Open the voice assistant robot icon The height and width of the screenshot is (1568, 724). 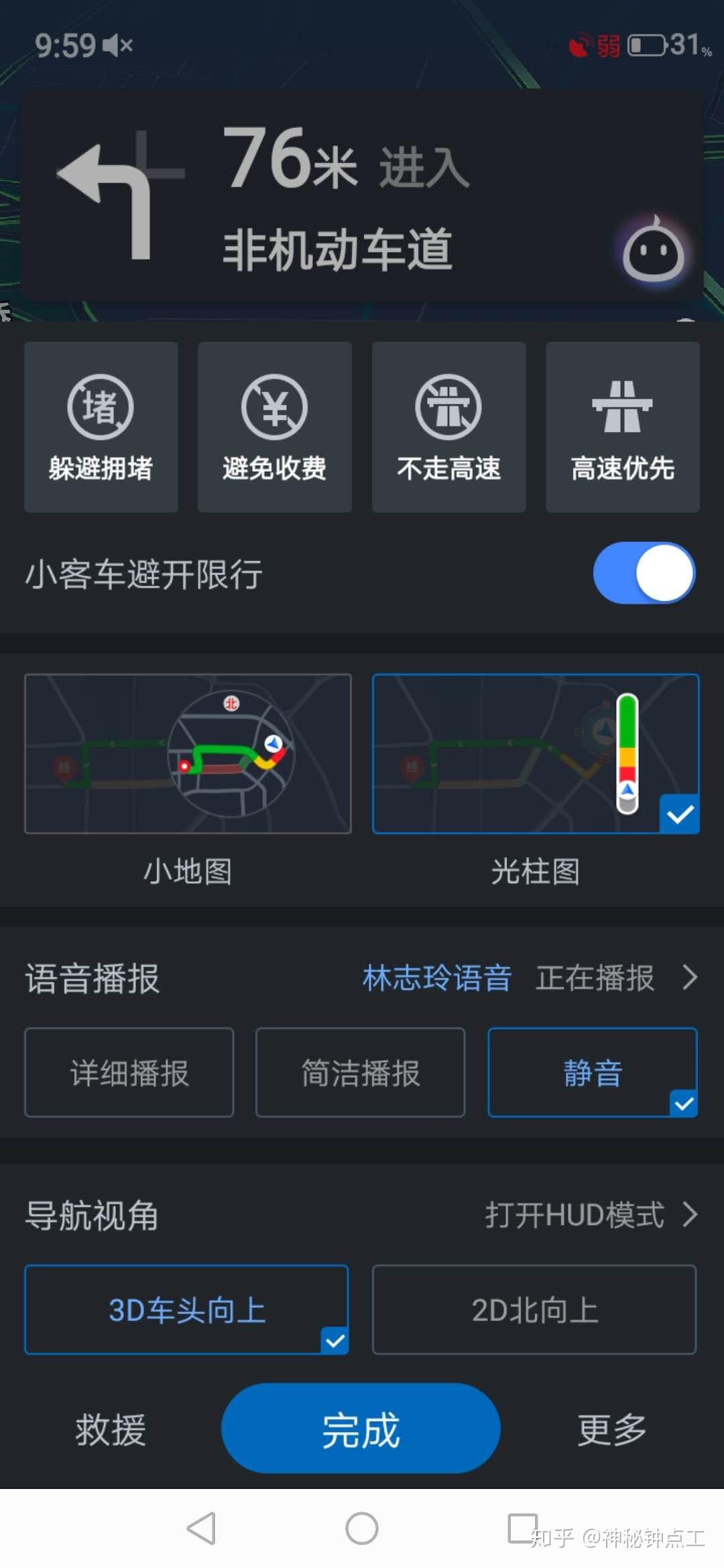pyautogui.click(x=653, y=253)
